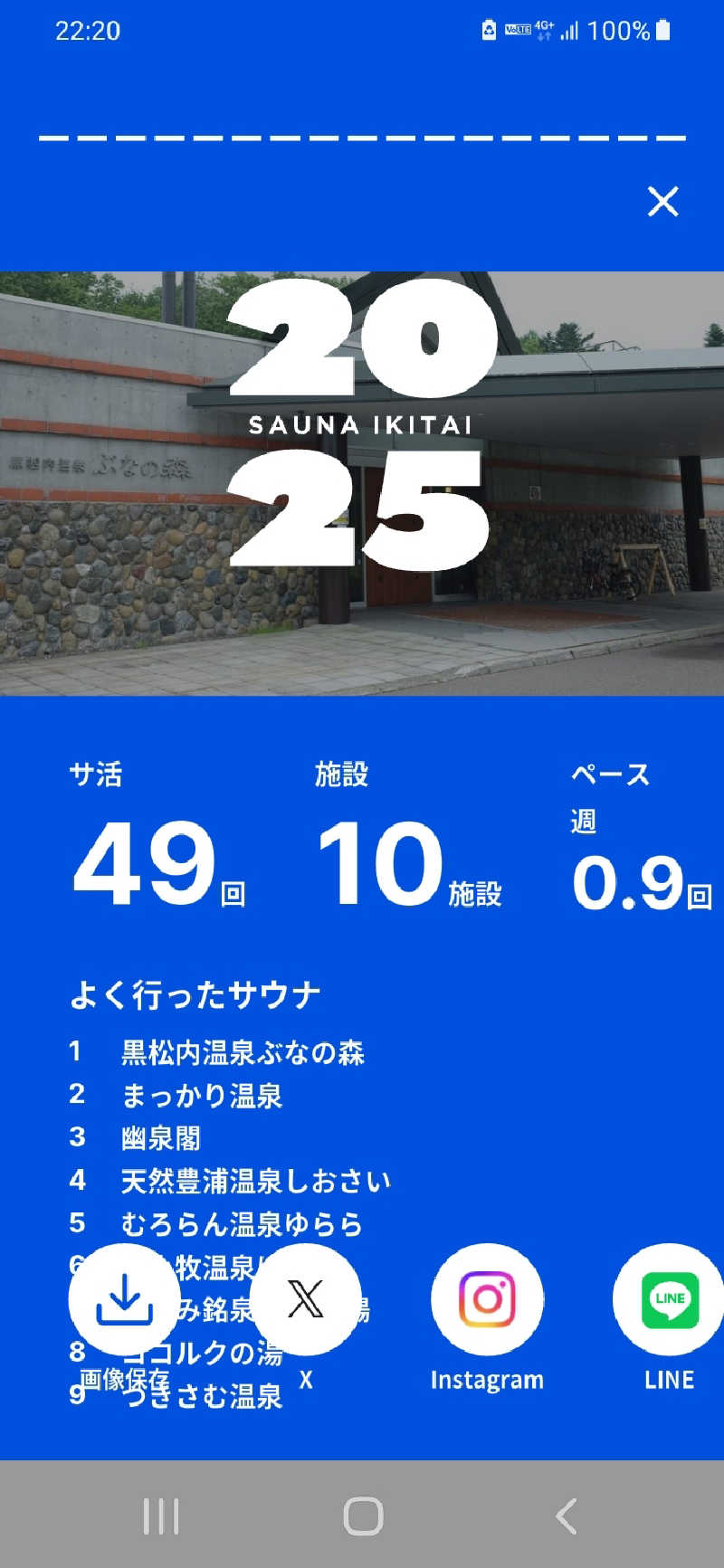Save the summary image to device
724x1568 pixels.
click(x=124, y=1299)
